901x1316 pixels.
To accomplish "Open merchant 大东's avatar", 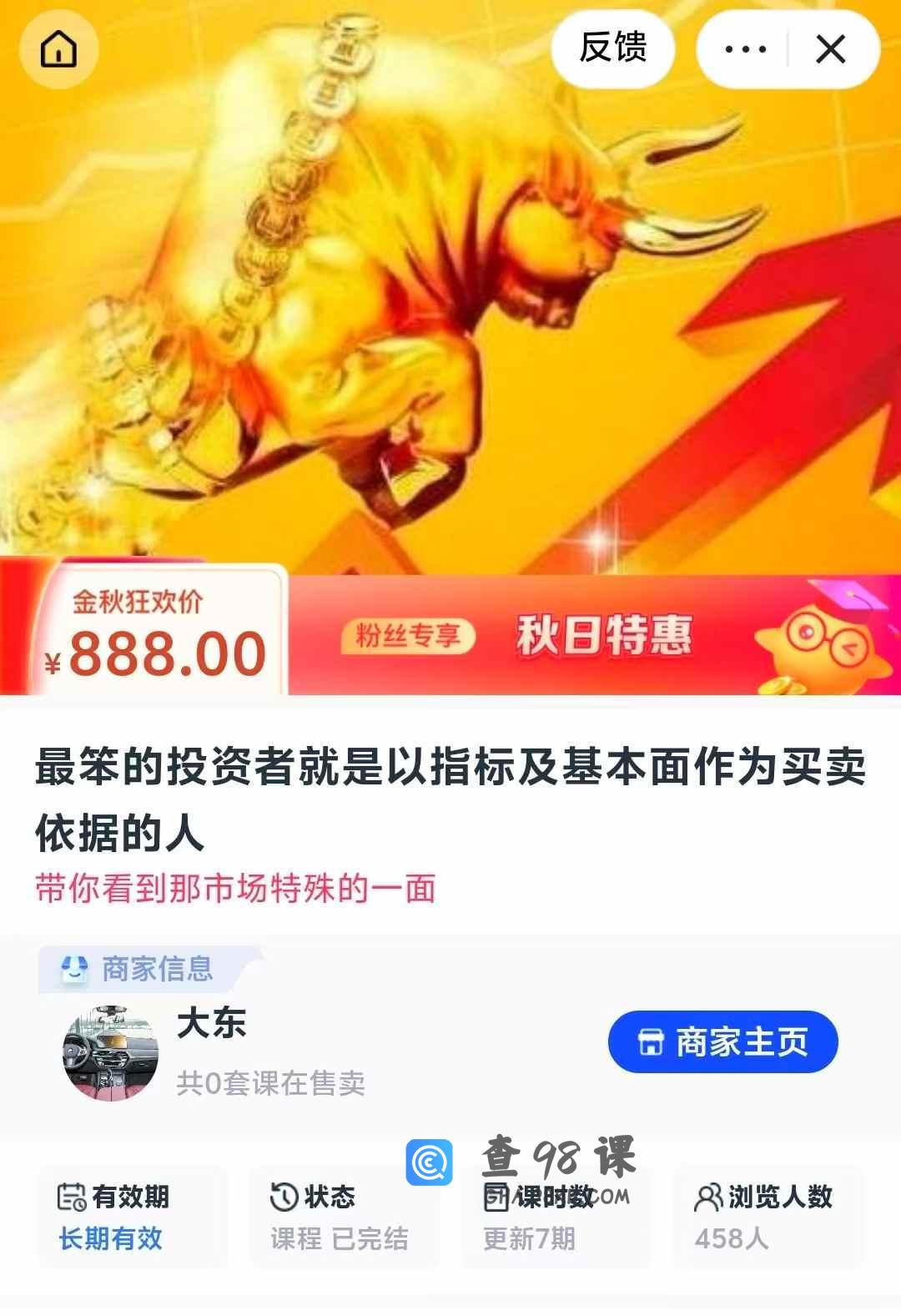I will coord(111,1053).
